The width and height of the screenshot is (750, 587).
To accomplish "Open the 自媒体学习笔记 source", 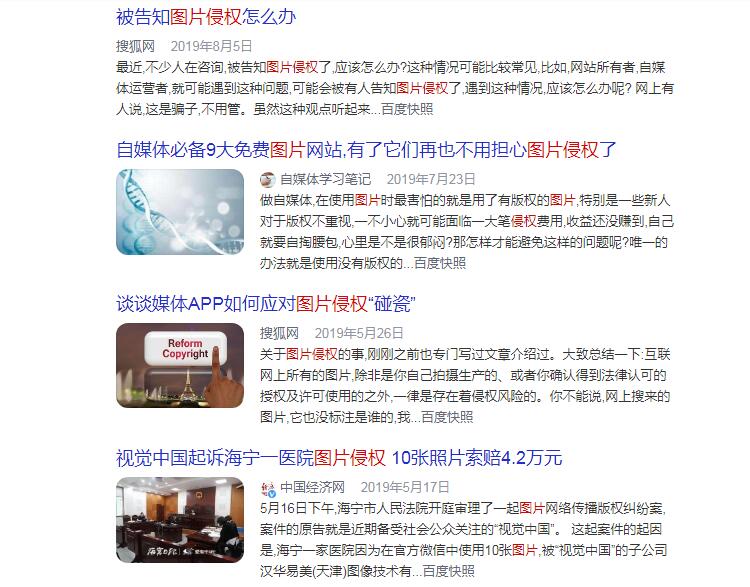I will (x=325, y=179).
